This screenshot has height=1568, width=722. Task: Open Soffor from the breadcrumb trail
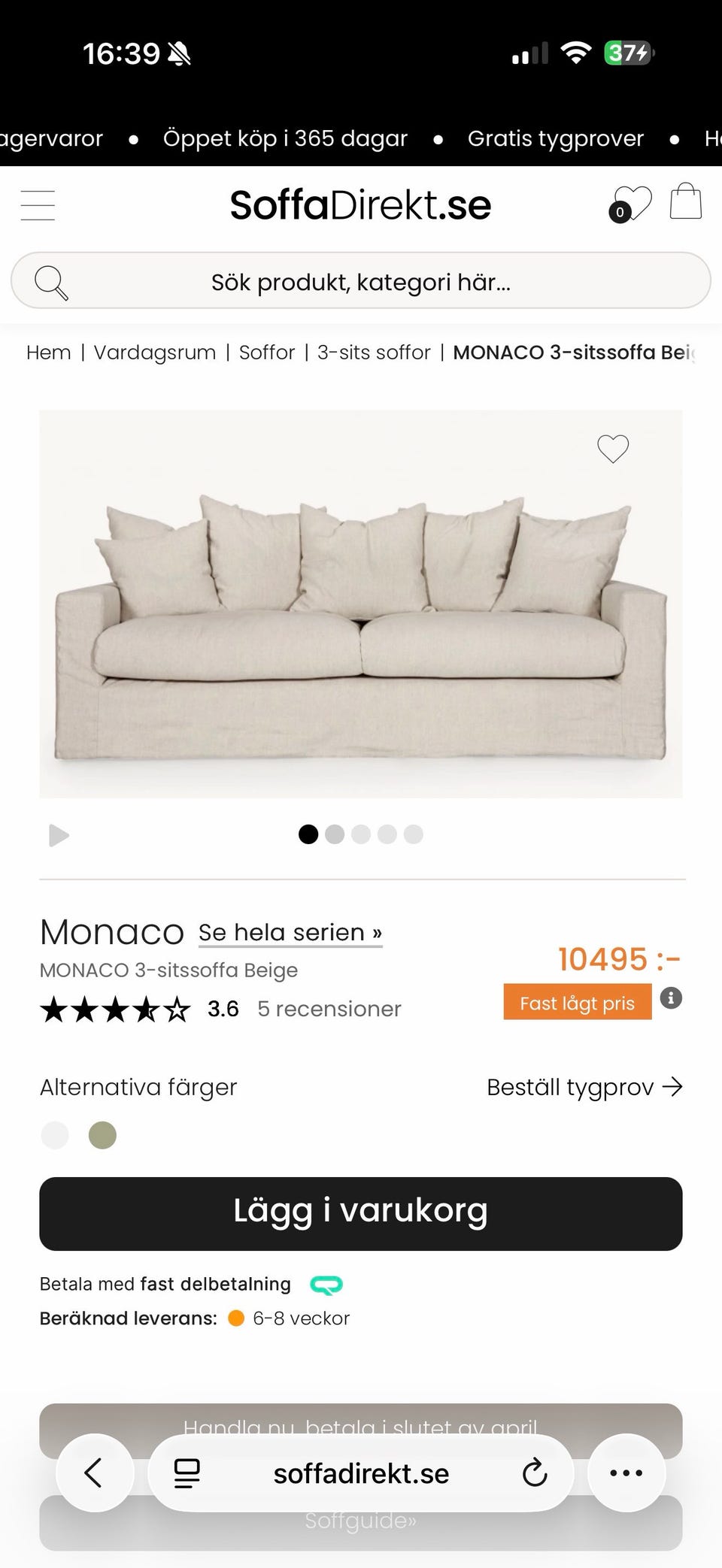[266, 352]
